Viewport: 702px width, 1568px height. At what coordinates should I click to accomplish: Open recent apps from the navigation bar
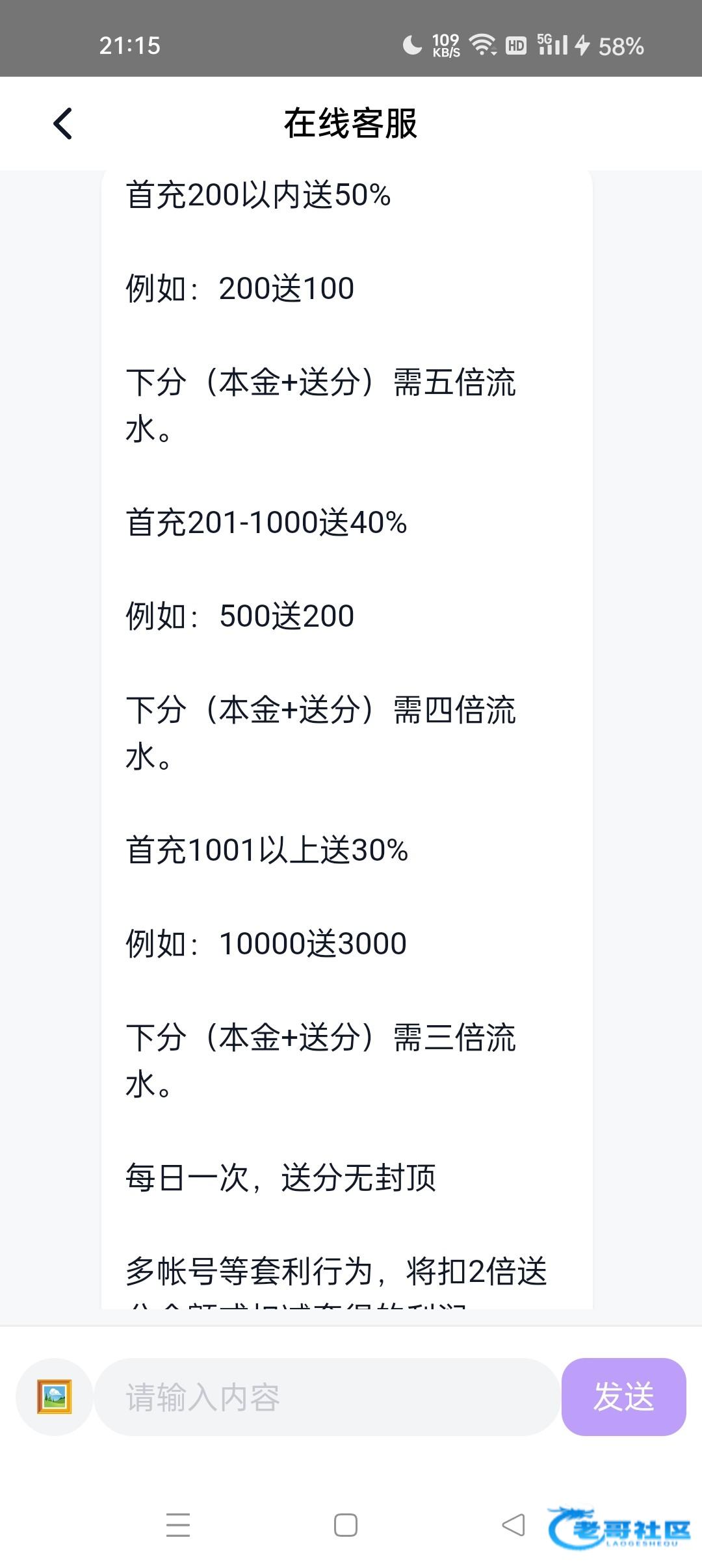pos(177,1524)
